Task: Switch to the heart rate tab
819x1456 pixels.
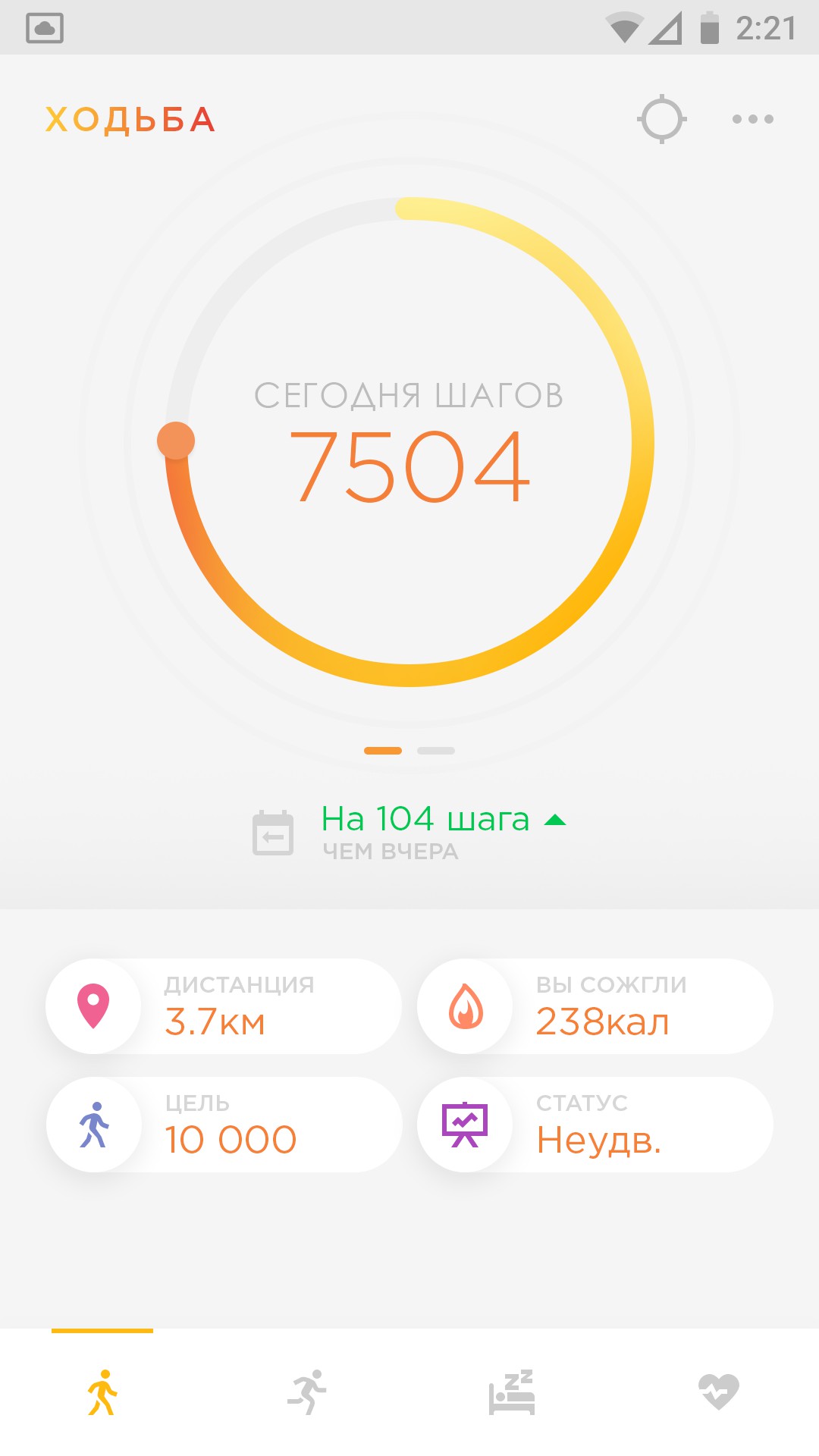Action: coord(717,1392)
